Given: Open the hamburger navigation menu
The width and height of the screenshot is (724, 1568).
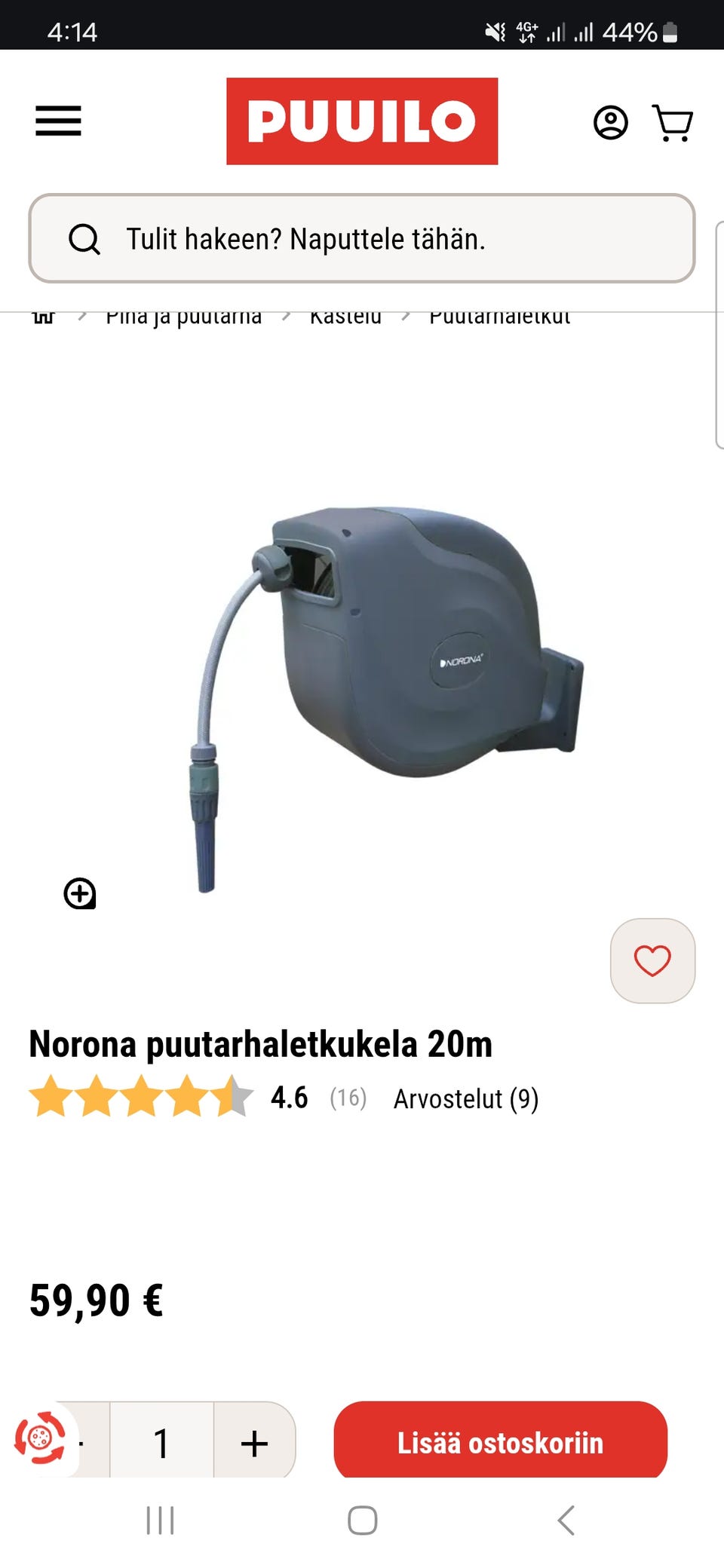Looking at the screenshot, I should [x=58, y=121].
